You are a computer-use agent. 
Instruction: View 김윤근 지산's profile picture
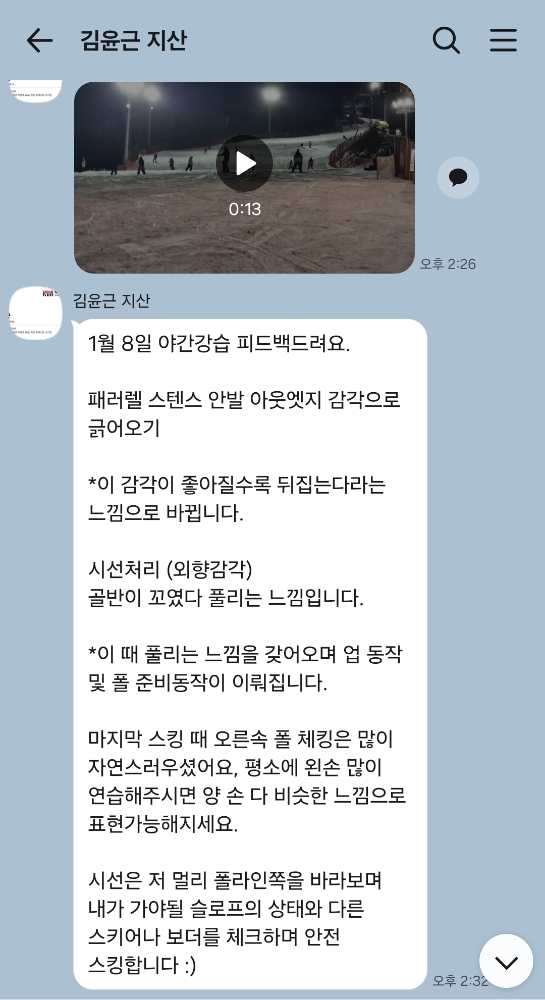pos(36,313)
